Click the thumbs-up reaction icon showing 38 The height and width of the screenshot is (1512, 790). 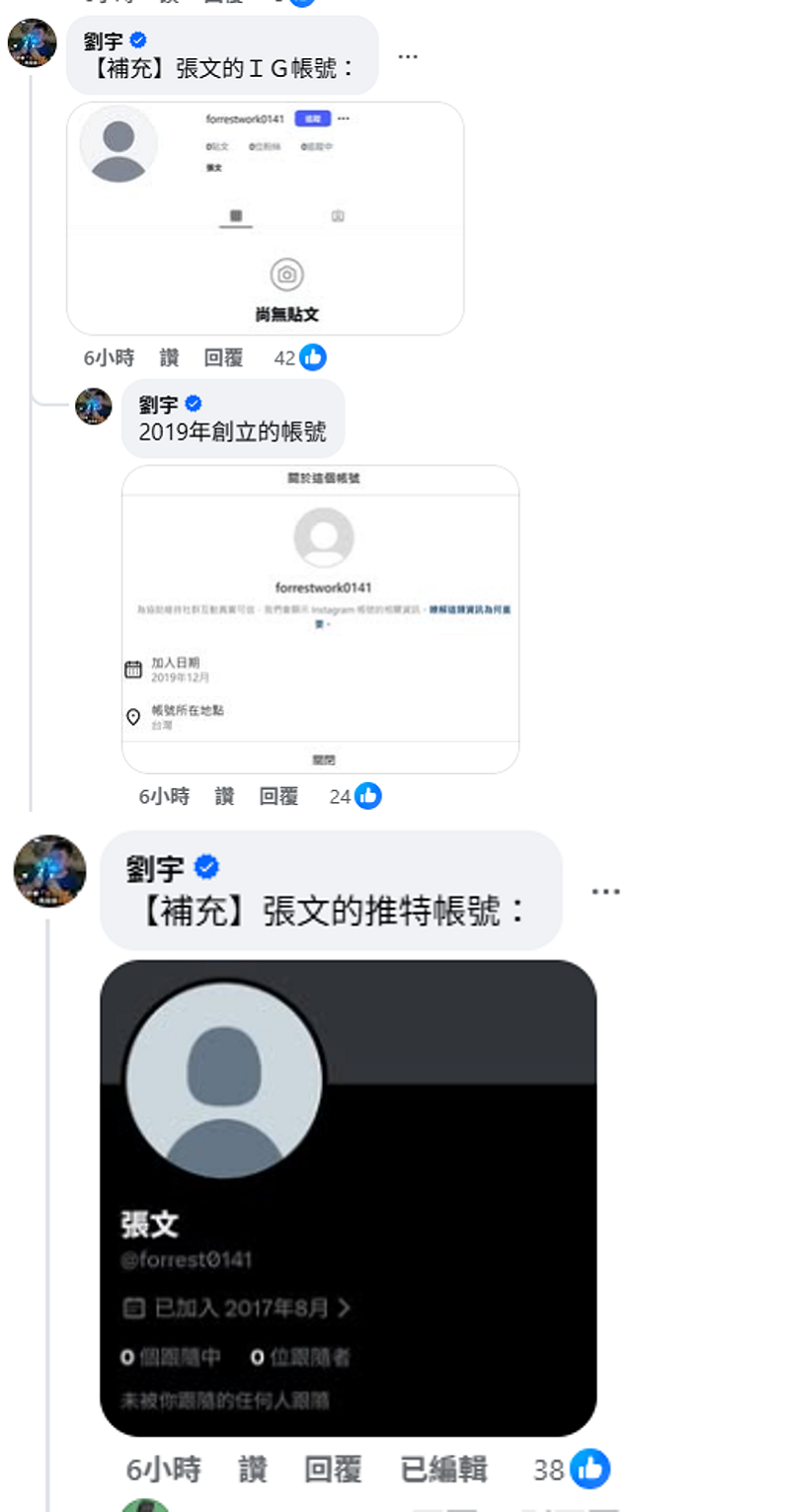(x=590, y=1470)
